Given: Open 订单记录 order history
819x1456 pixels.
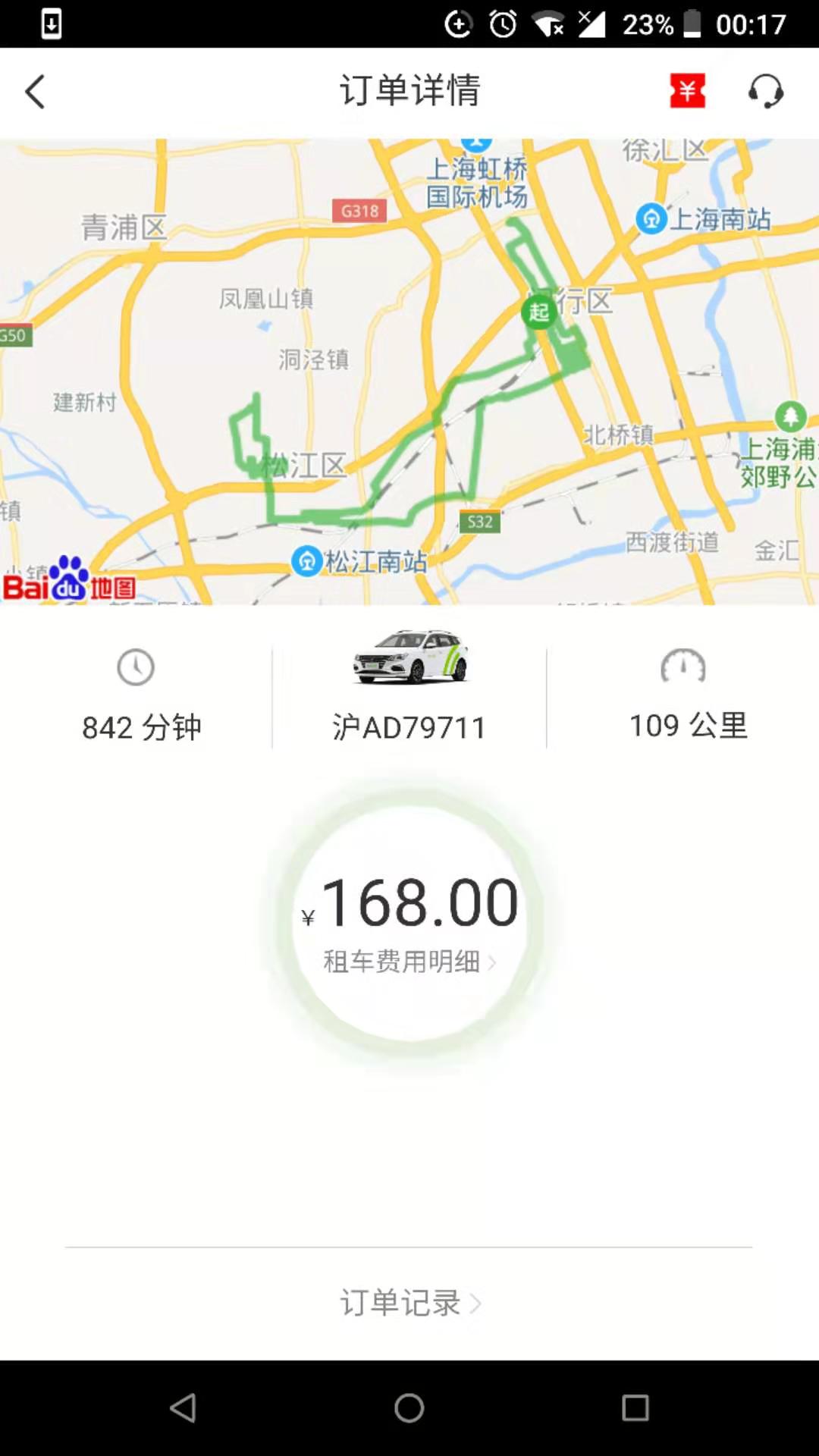Looking at the screenshot, I should [409, 1303].
